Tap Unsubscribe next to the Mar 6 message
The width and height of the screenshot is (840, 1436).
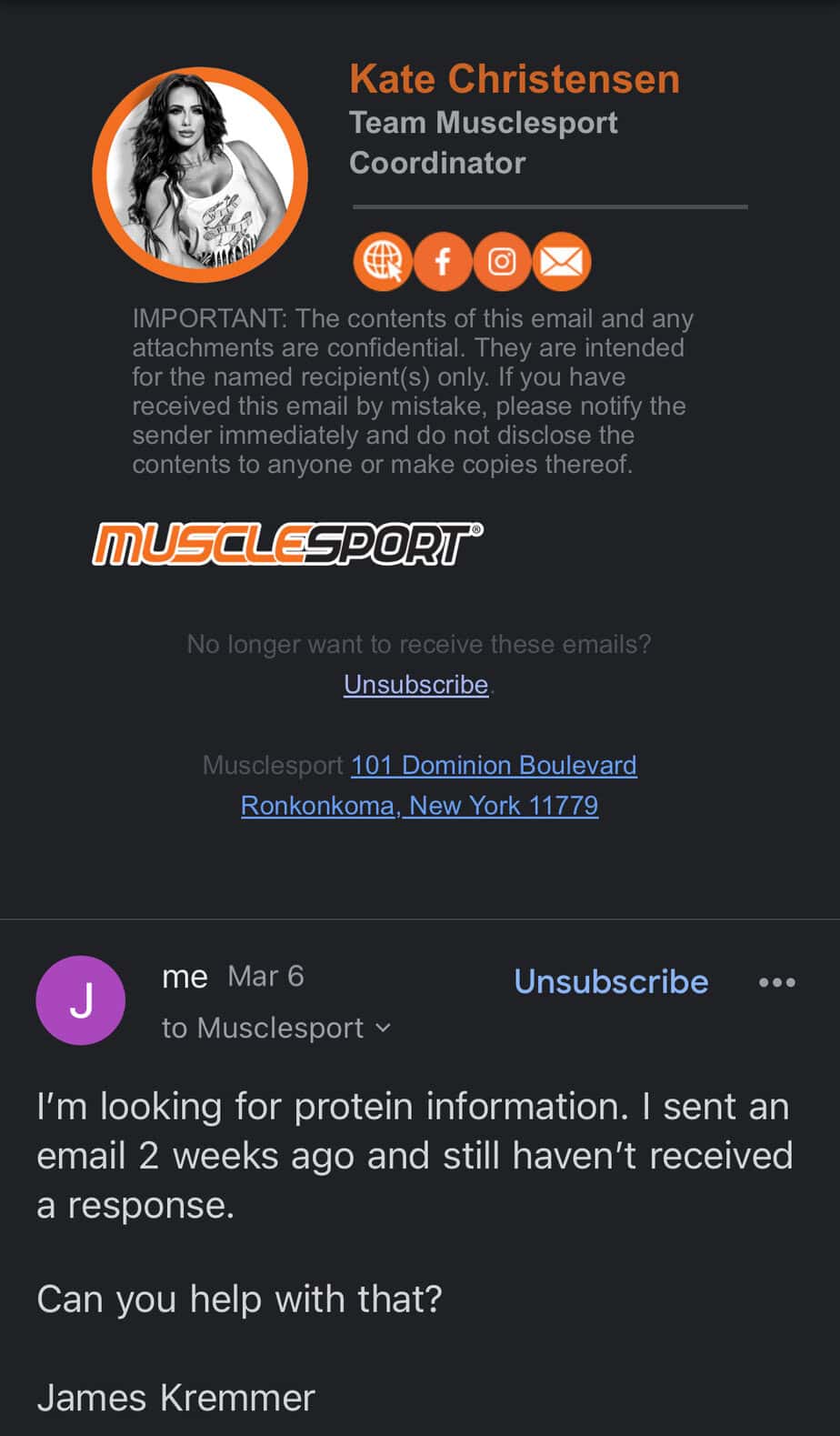tap(611, 981)
